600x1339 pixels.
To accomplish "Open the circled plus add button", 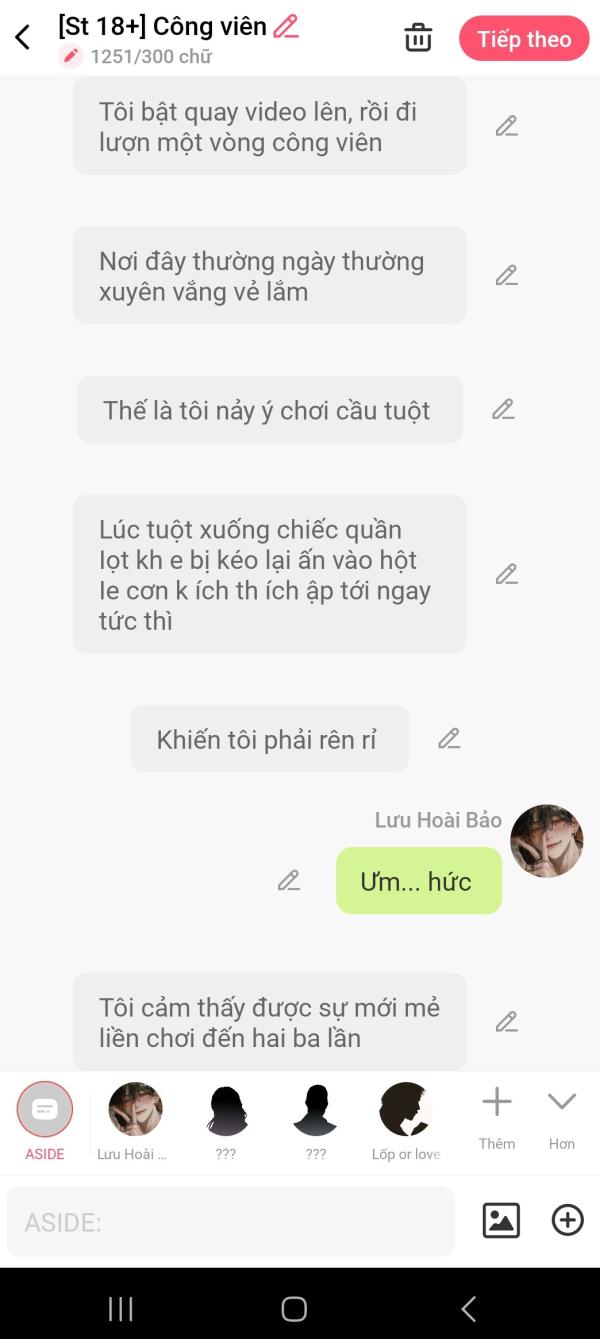I will [x=568, y=1220].
